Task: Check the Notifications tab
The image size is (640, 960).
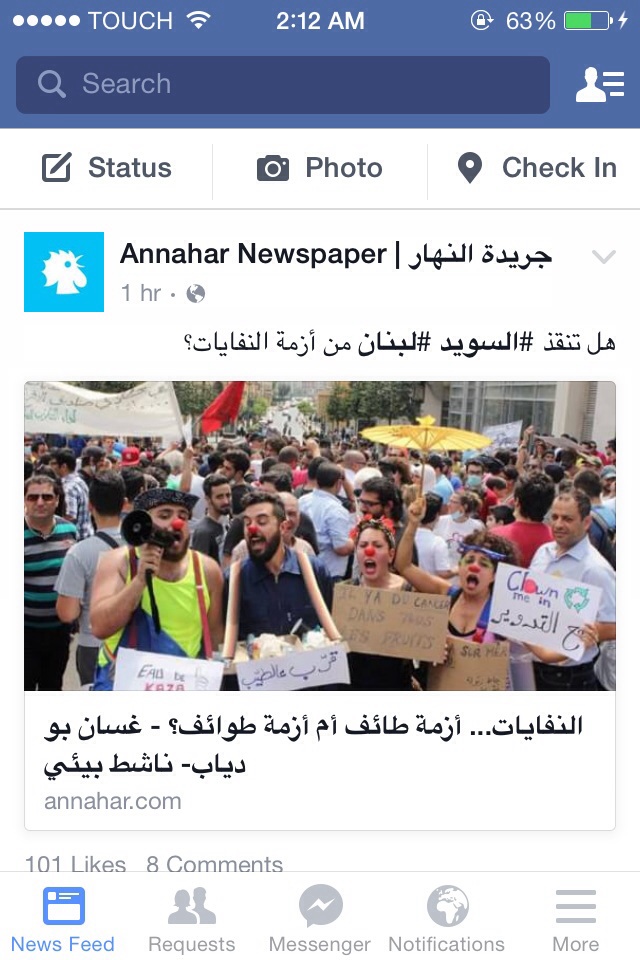Action: point(447,920)
